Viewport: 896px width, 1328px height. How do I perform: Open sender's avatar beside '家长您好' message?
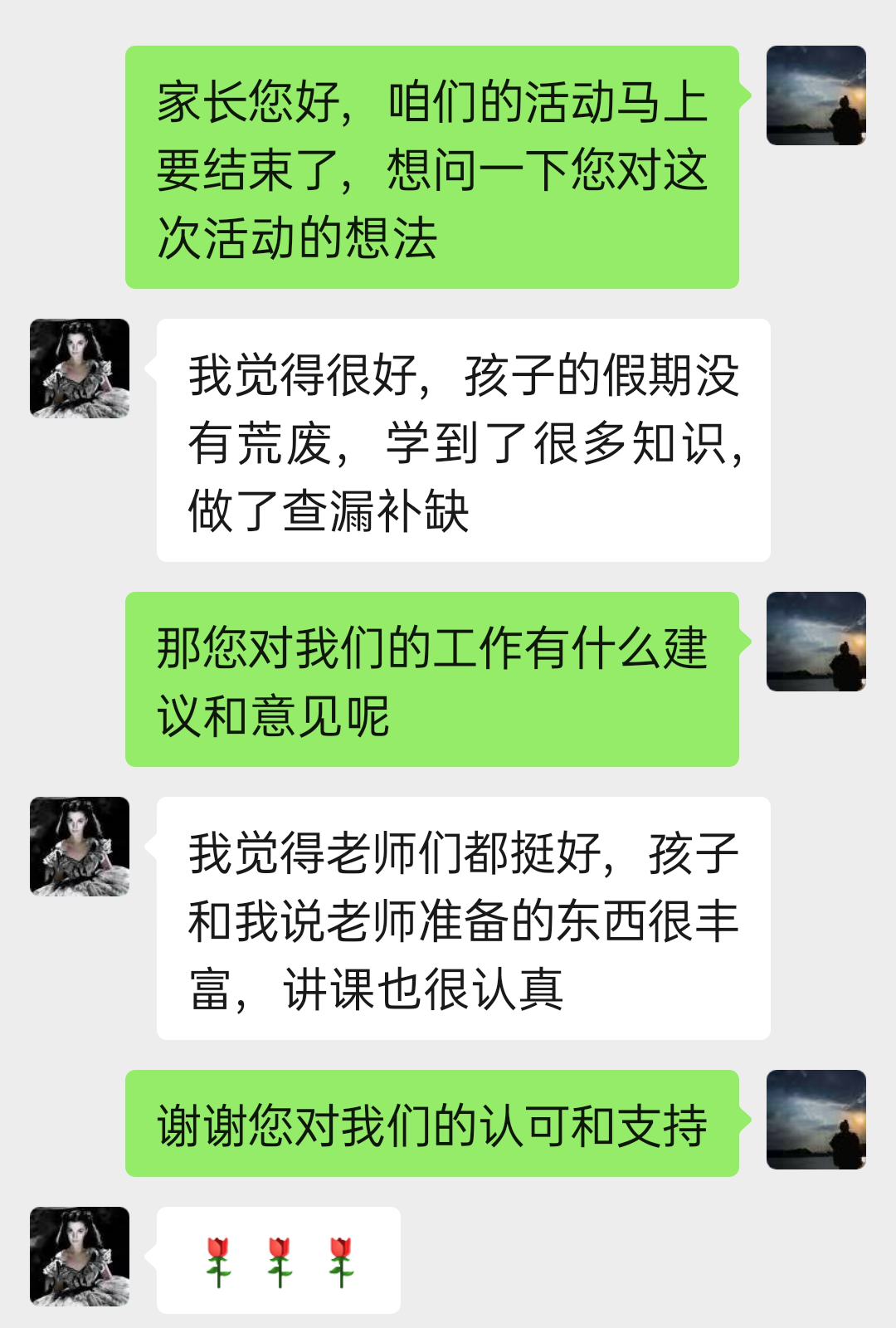[x=816, y=95]
